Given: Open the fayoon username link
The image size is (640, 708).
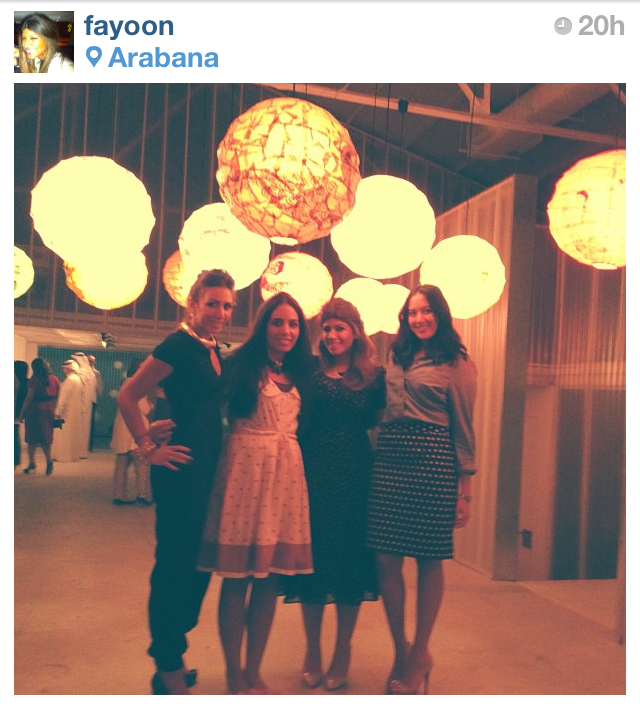Looking at the screenshot, I should pyautogui.click(x=129, y=26).
